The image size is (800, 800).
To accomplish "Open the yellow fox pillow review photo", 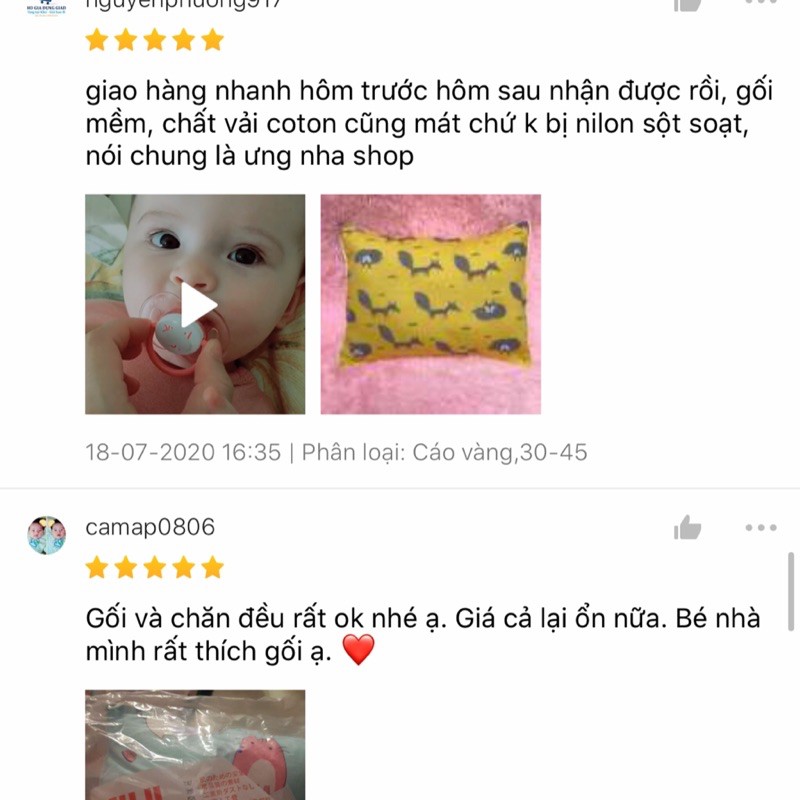I will point(430,304).
